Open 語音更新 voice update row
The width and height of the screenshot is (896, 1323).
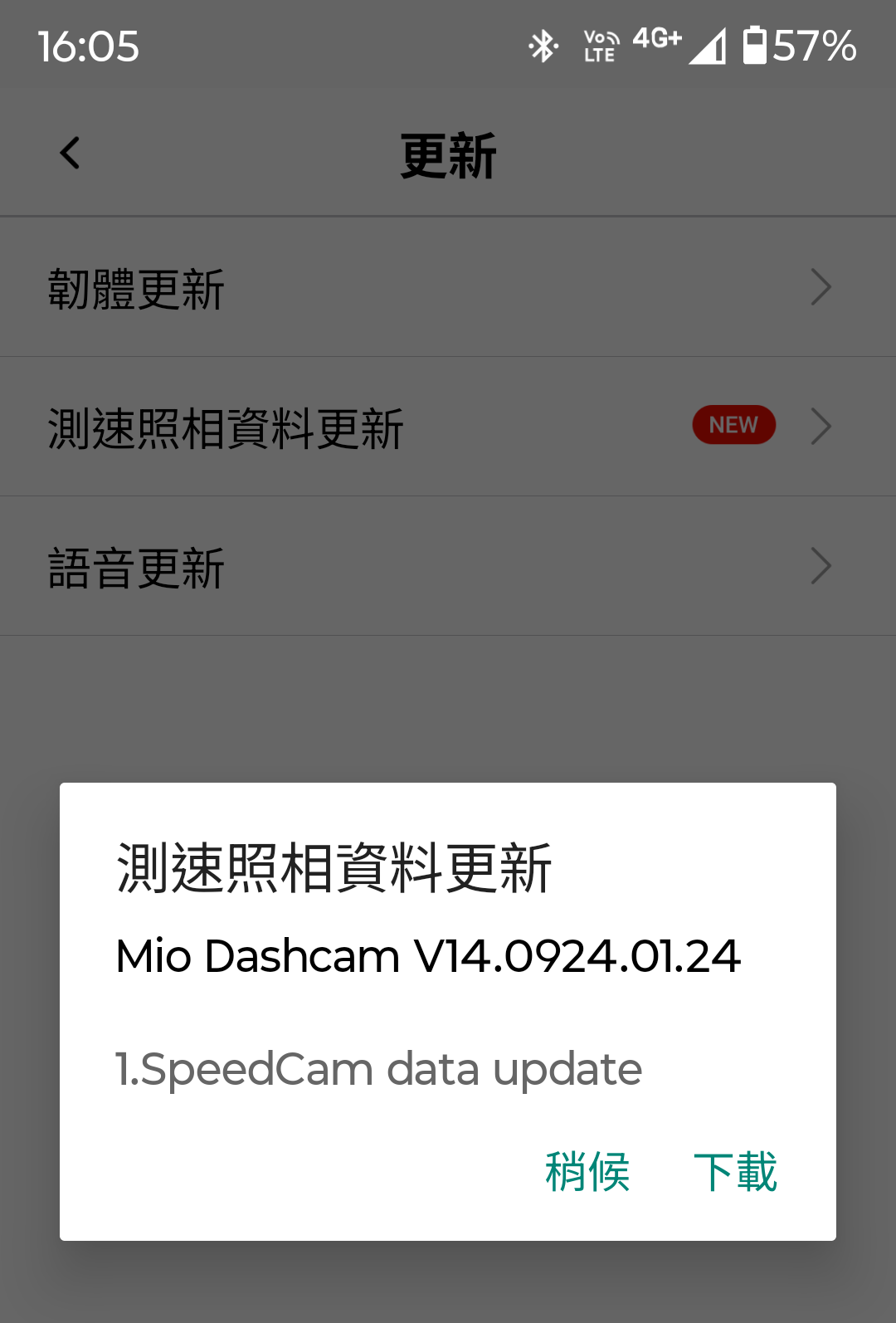pos(448,567)
